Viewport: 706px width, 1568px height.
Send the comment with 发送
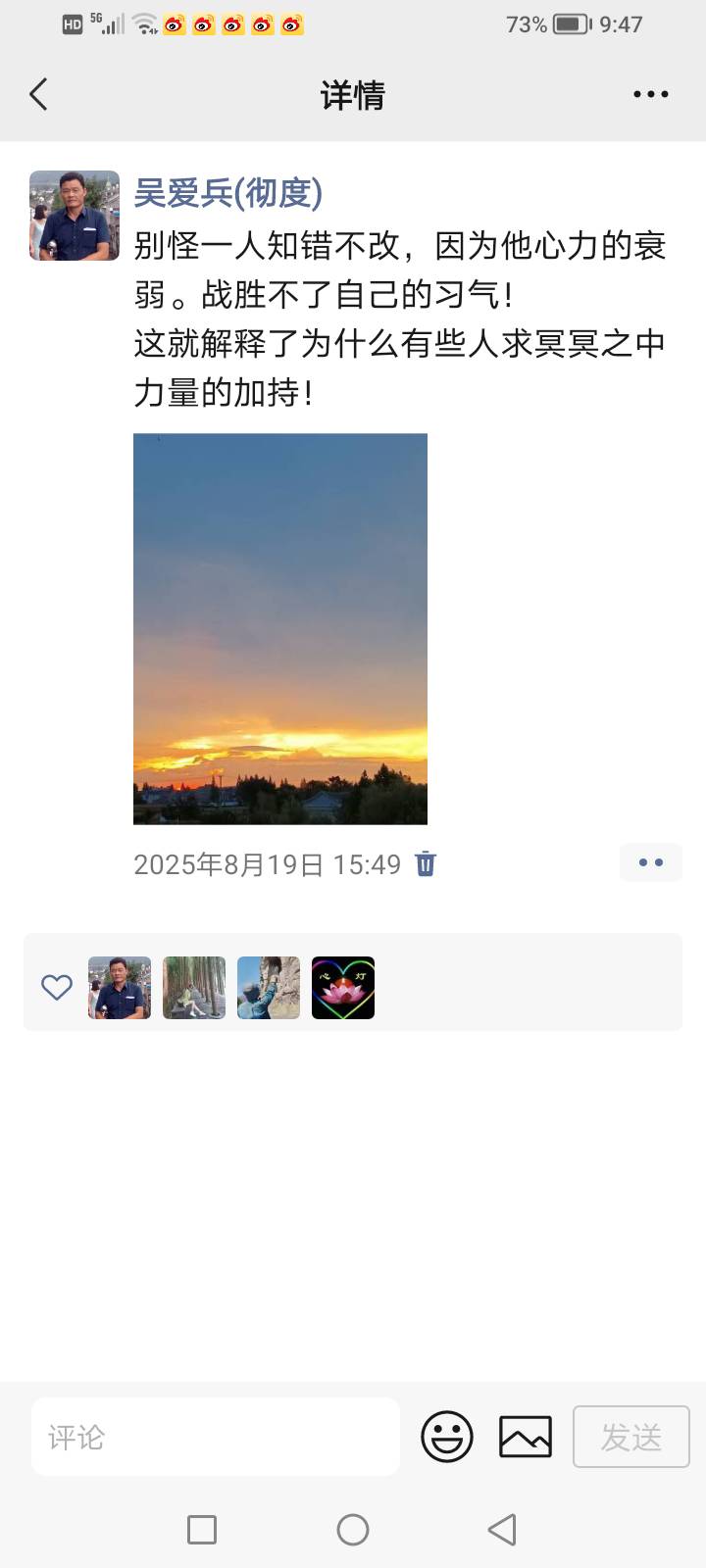click(630, 1437)
